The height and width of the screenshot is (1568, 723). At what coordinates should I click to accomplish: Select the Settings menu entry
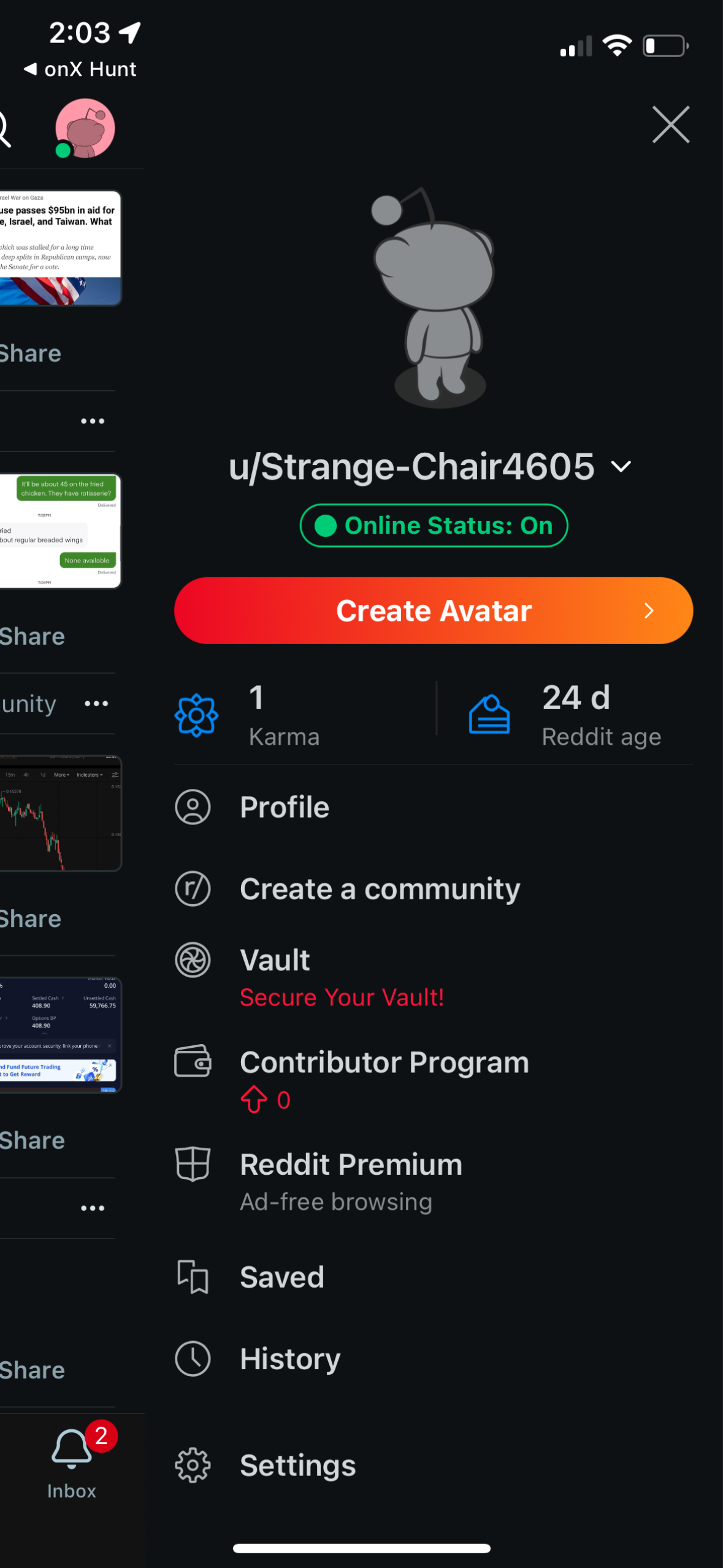[x=297, y=1464]
